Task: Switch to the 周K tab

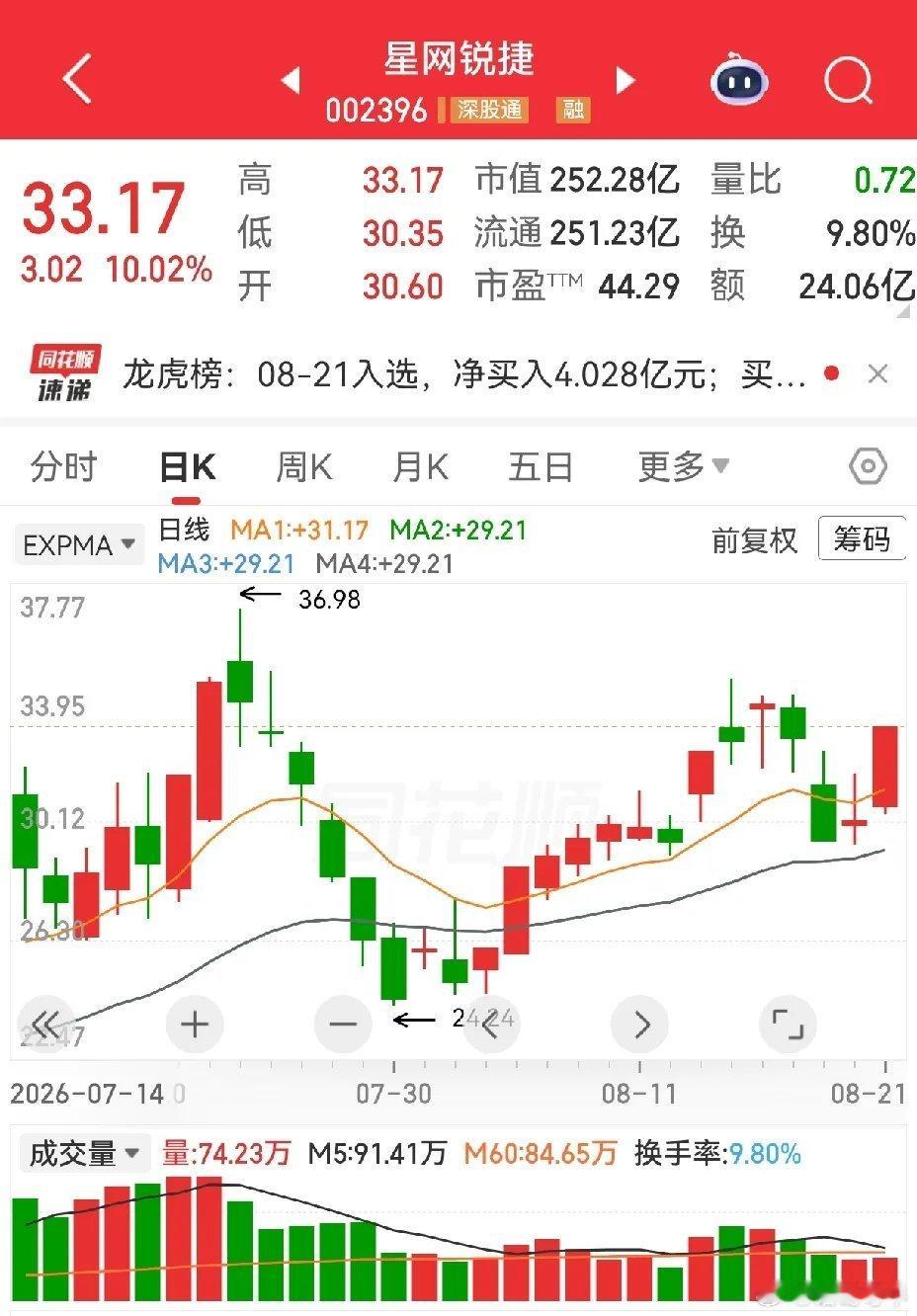Action: click(x=303, y=466)
